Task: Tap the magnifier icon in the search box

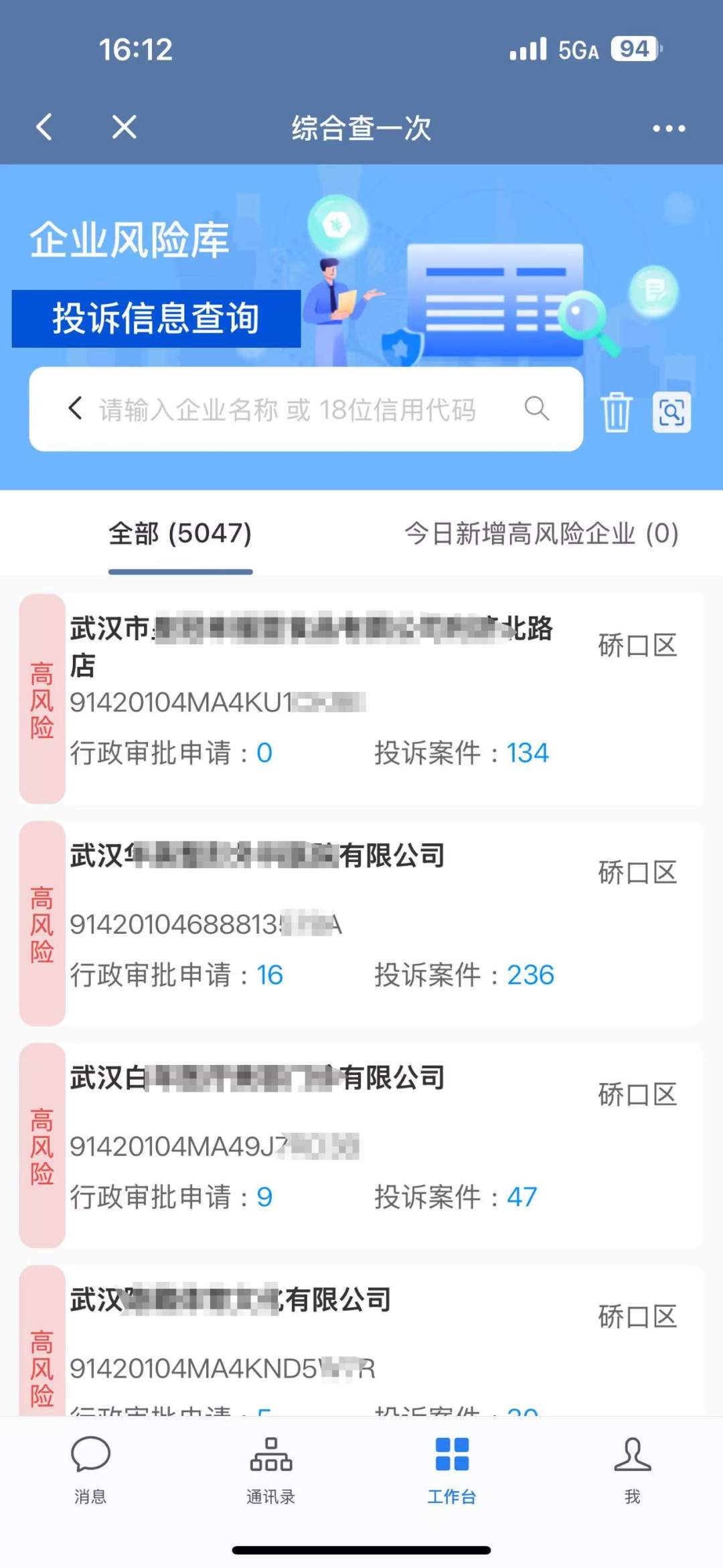Action: point(536,408)
